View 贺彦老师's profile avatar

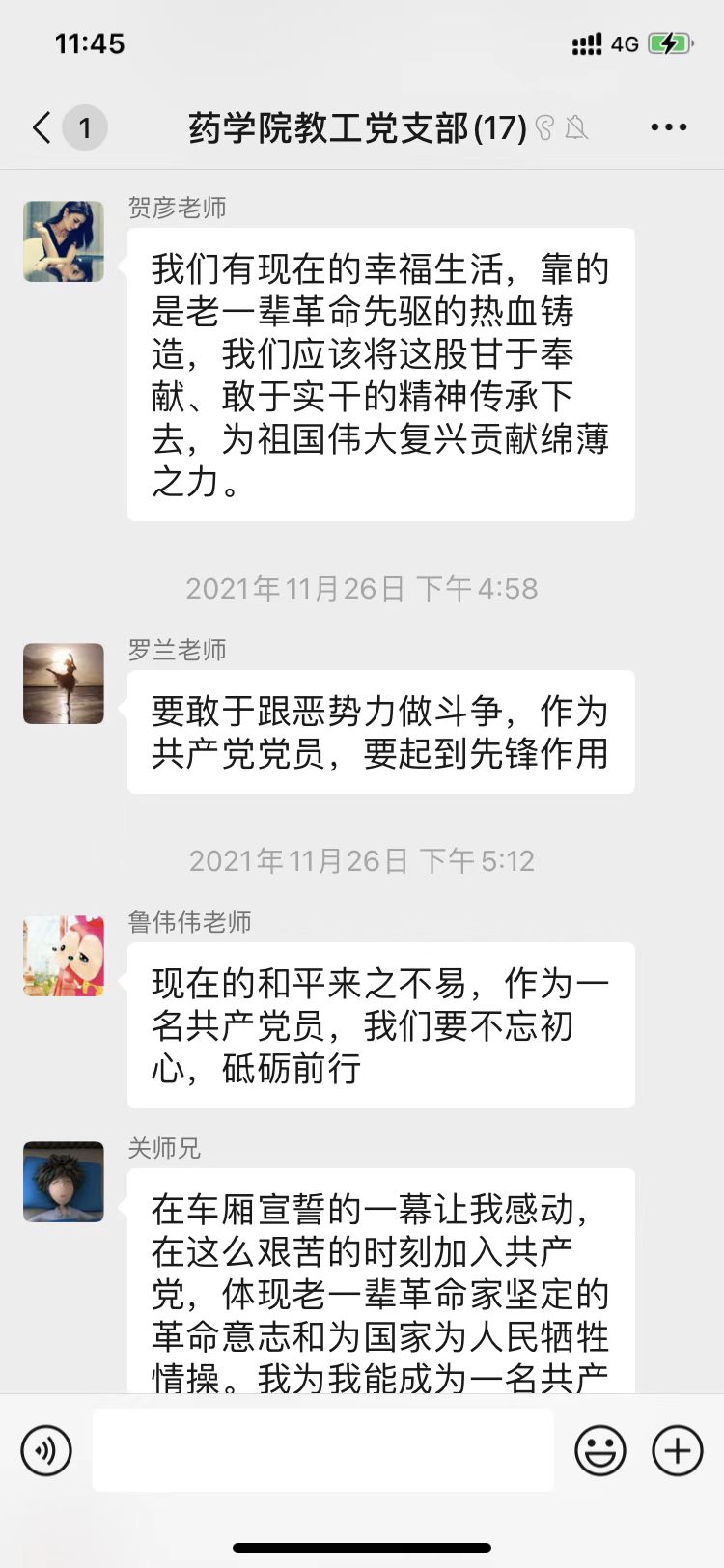[x=64, y=241]
